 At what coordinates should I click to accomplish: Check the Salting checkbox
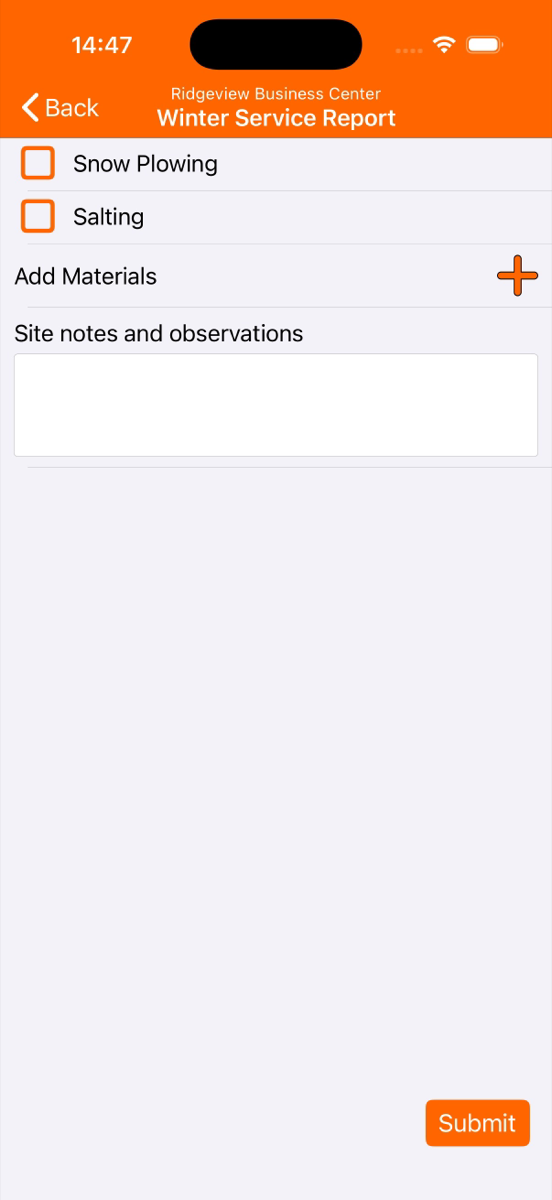[x=38, y=216]
